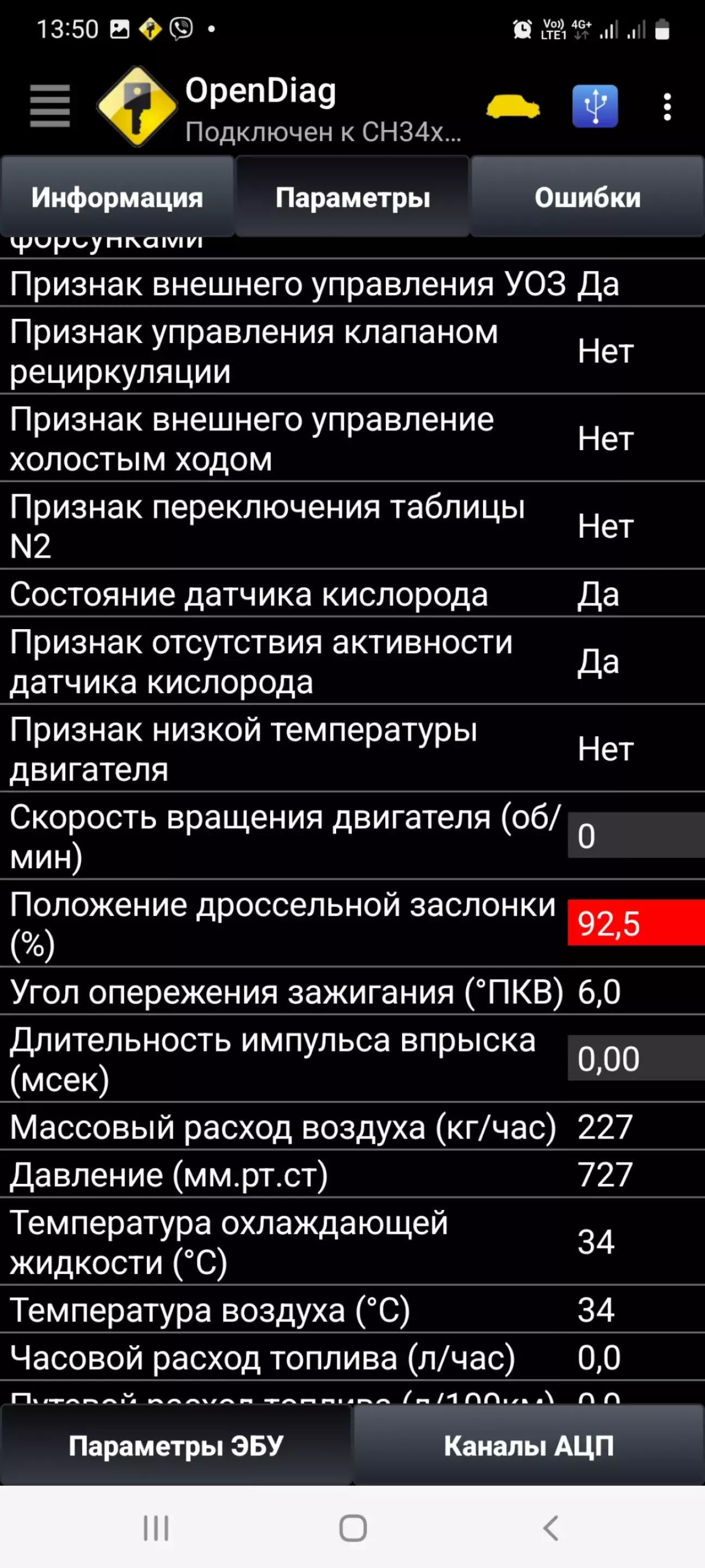Show Параметры ЭБУ section
The image size is (705, 1568).
click(176, 1446)
